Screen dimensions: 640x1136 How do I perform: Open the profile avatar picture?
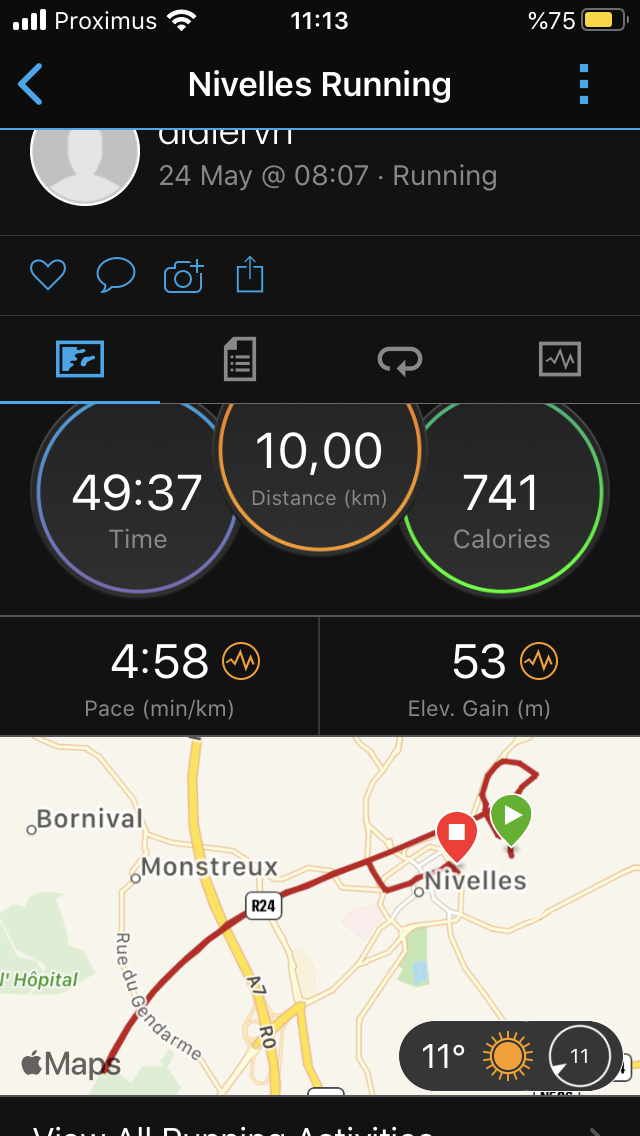tap(85, 160)
